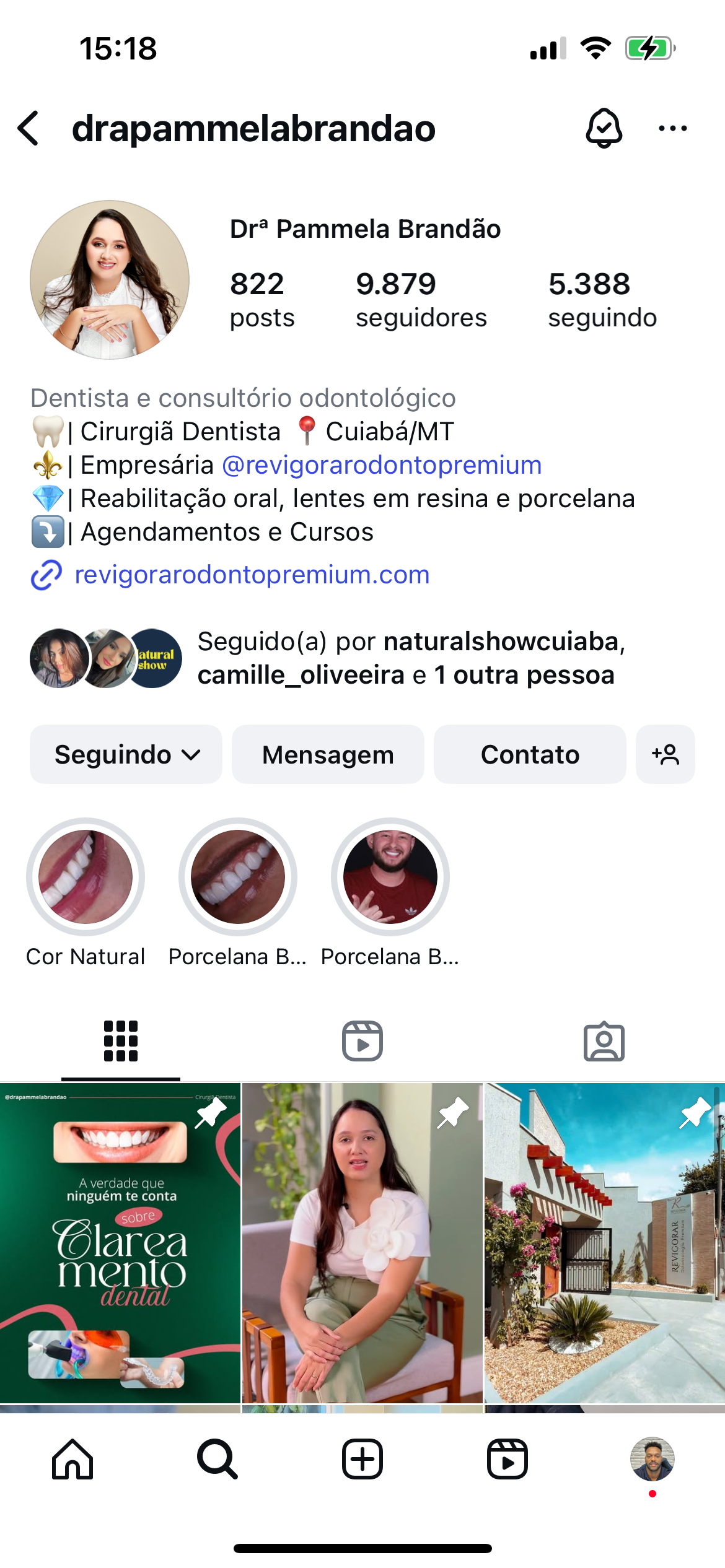Image resolution: width=725 pixels, height=1568 pixels.
Task: Open the pinned Revigorar building photo post
Action: 604,1242
